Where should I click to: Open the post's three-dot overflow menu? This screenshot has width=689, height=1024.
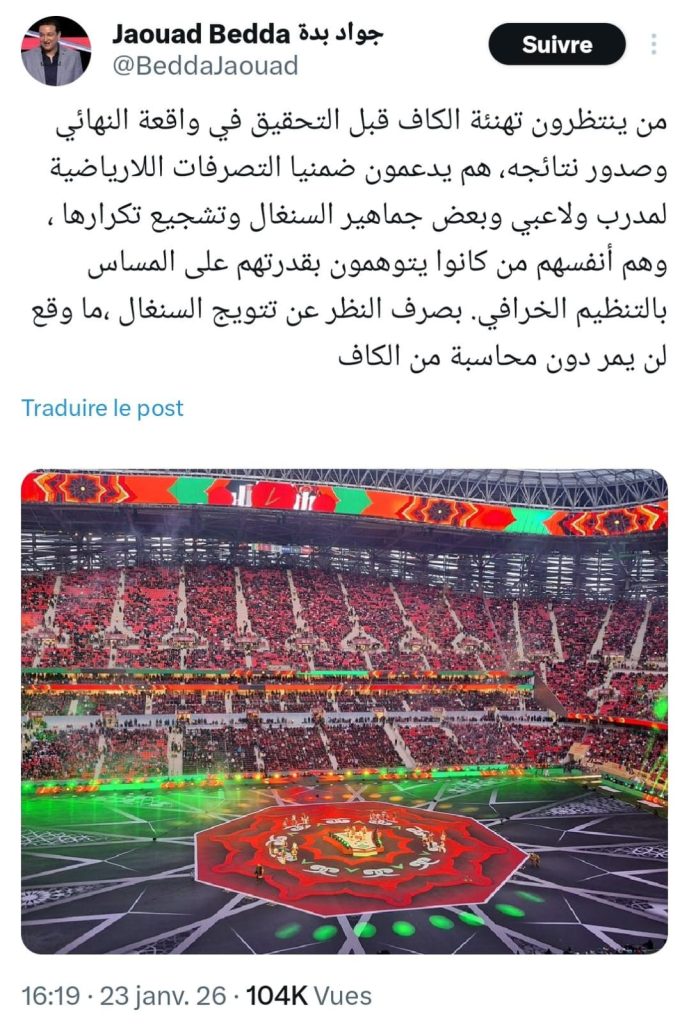(653, 45)
